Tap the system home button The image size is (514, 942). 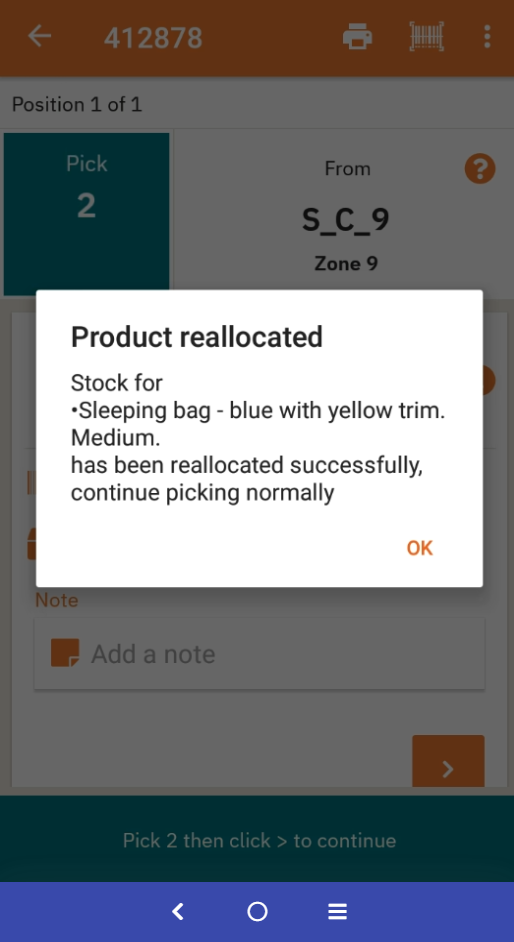tap(257, 912)
